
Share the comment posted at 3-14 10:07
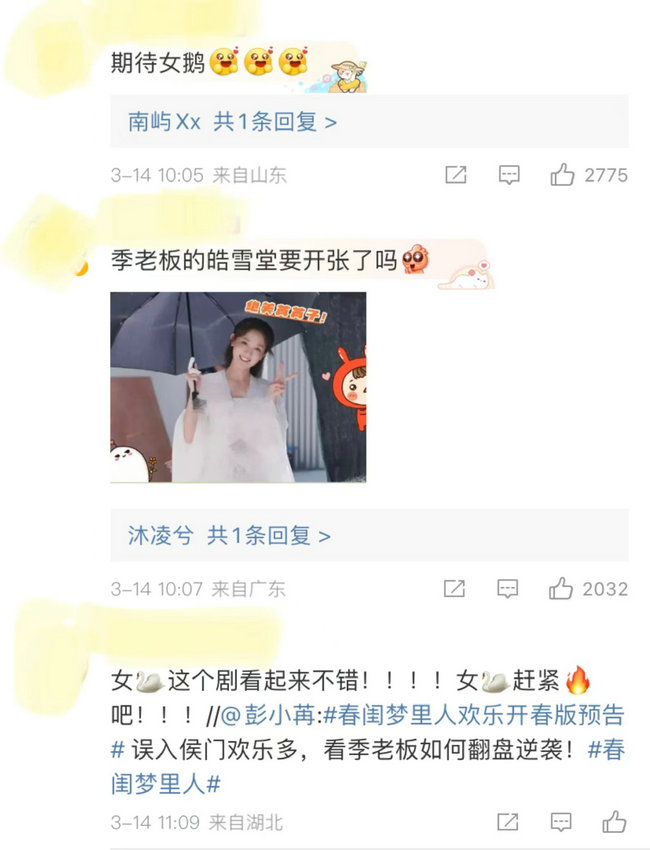click(x=454, y=589)
